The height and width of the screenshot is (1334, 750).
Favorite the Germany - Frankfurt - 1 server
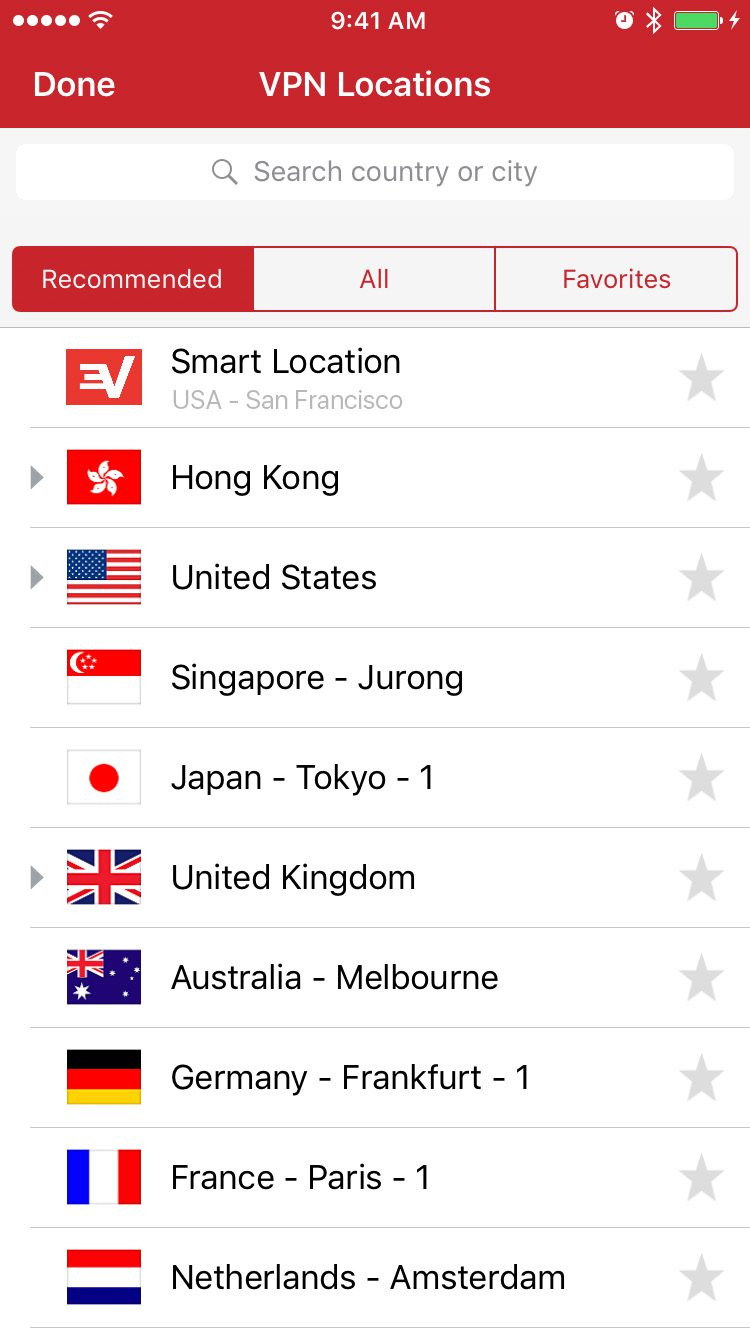[x=701, y=1077]
